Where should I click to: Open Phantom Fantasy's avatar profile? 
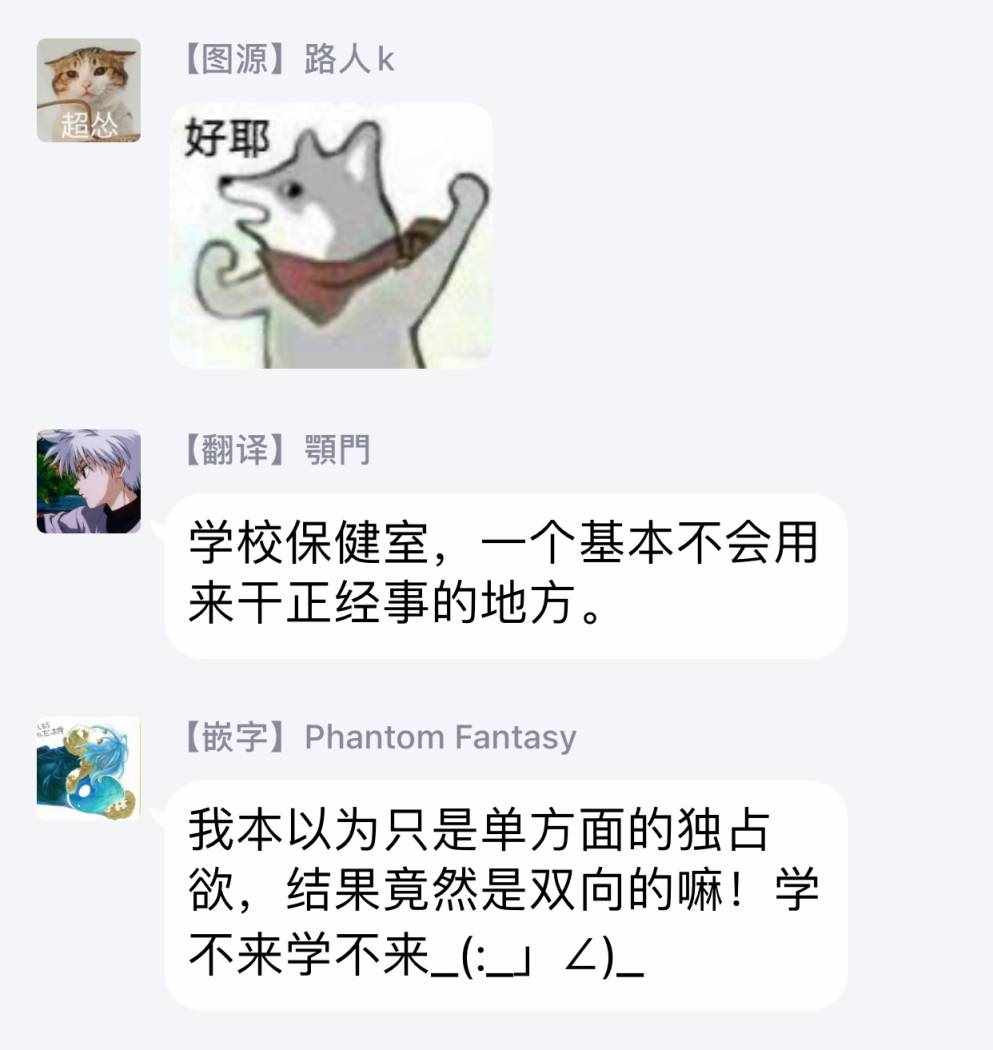(x=88, y=768)
